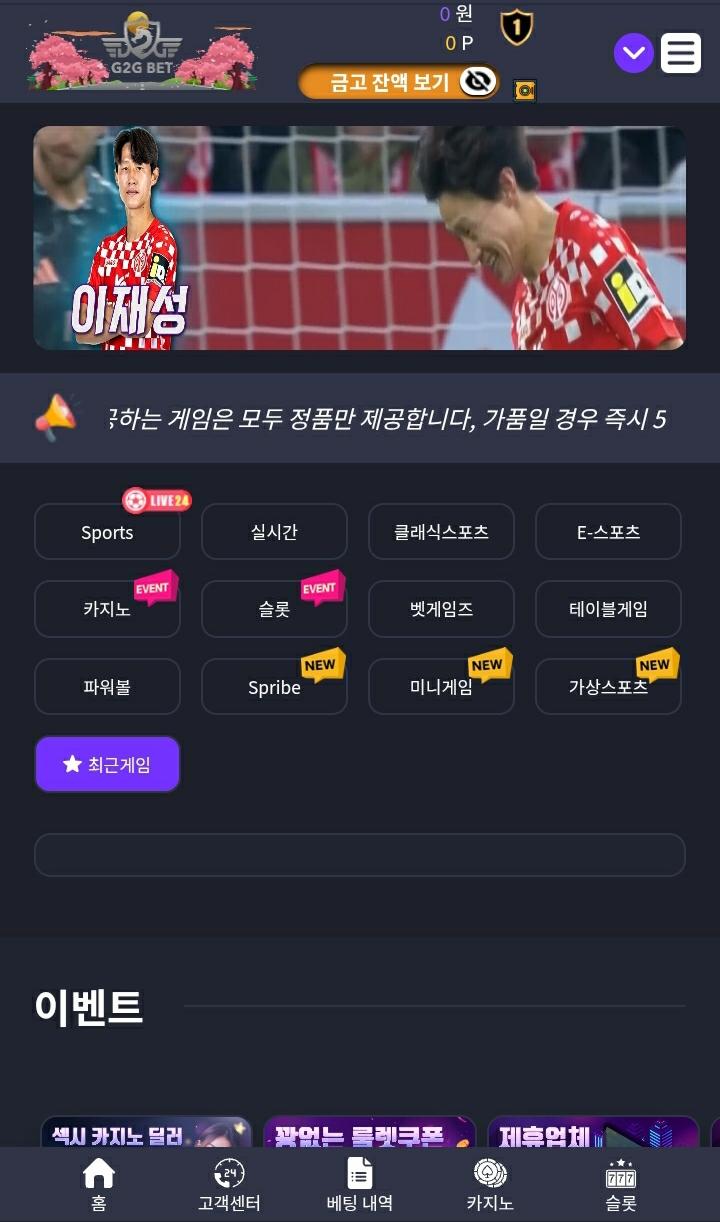
Task: Open 가상스포츠 category
Action: [608, 687]
